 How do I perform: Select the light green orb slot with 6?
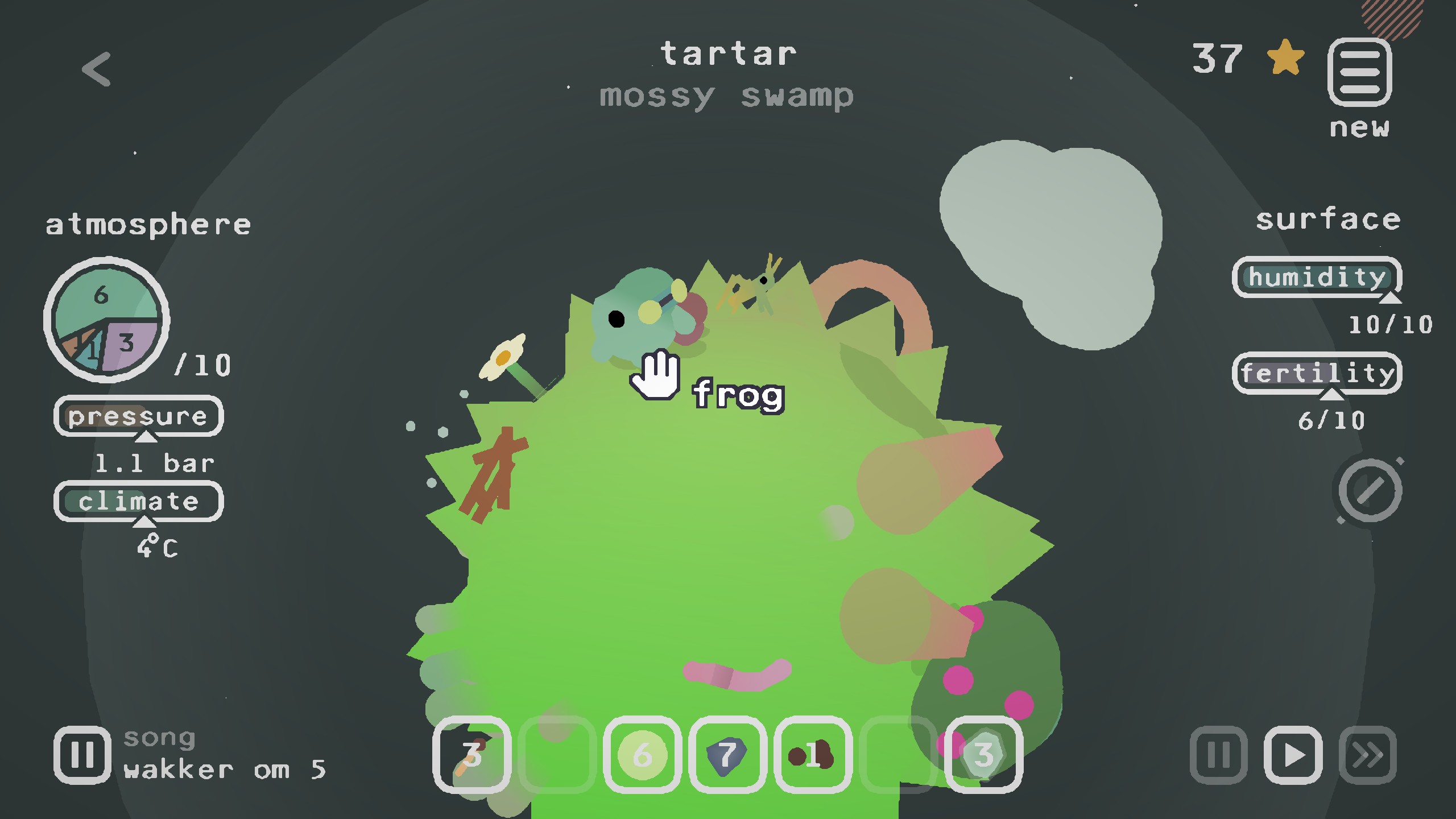coord(642,755)
